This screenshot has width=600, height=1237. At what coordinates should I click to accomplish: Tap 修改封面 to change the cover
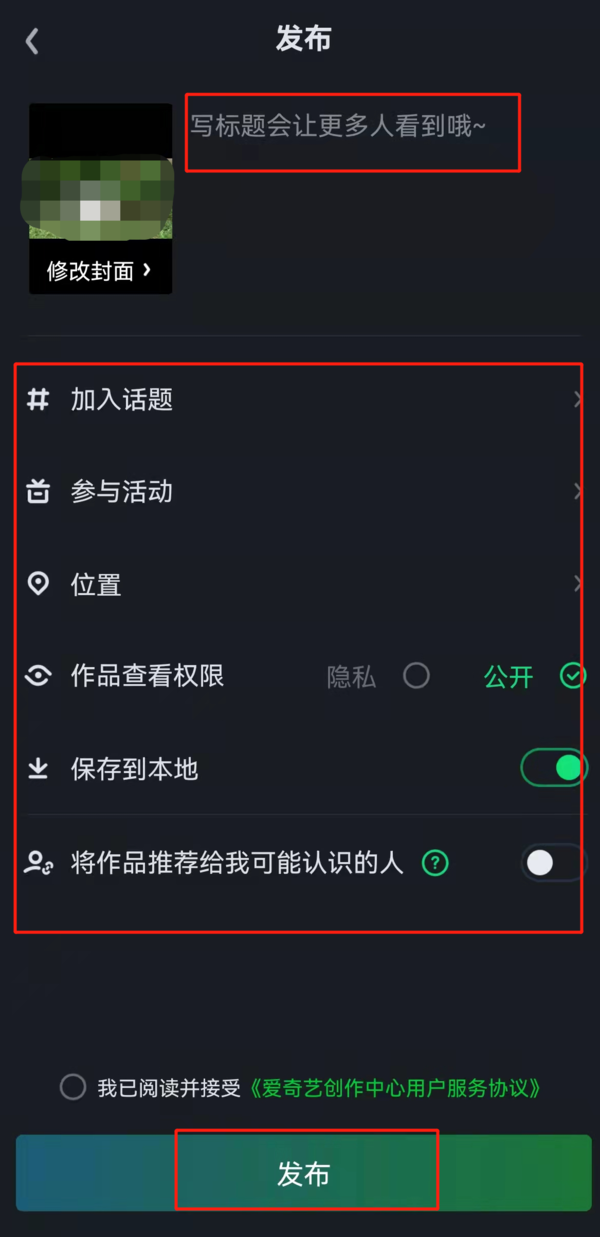click(99, 270)
